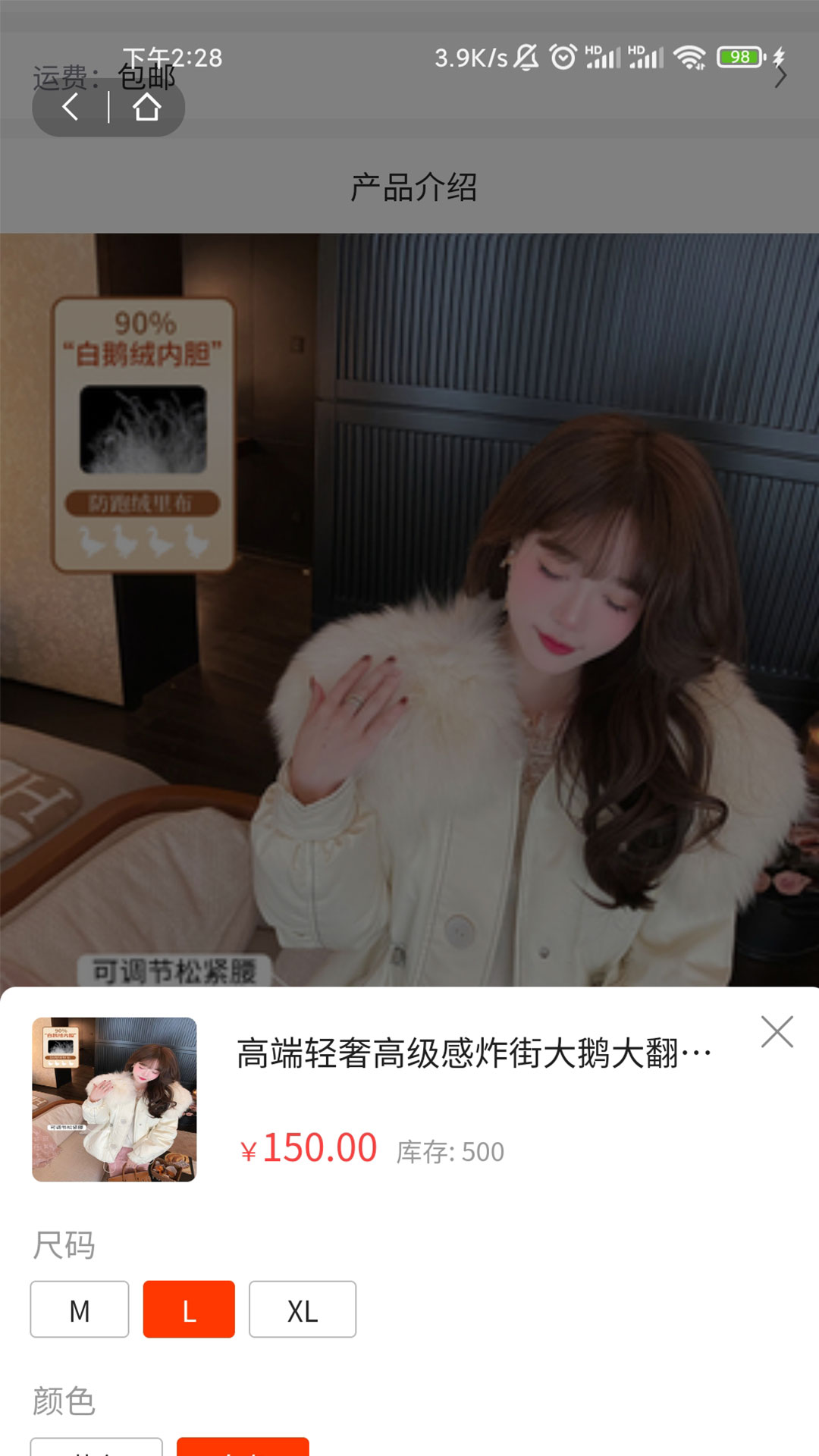The image size is (819, 1456).
Task: Return to home via house icon
Action: pyautogui.click(x=147, y=108)
